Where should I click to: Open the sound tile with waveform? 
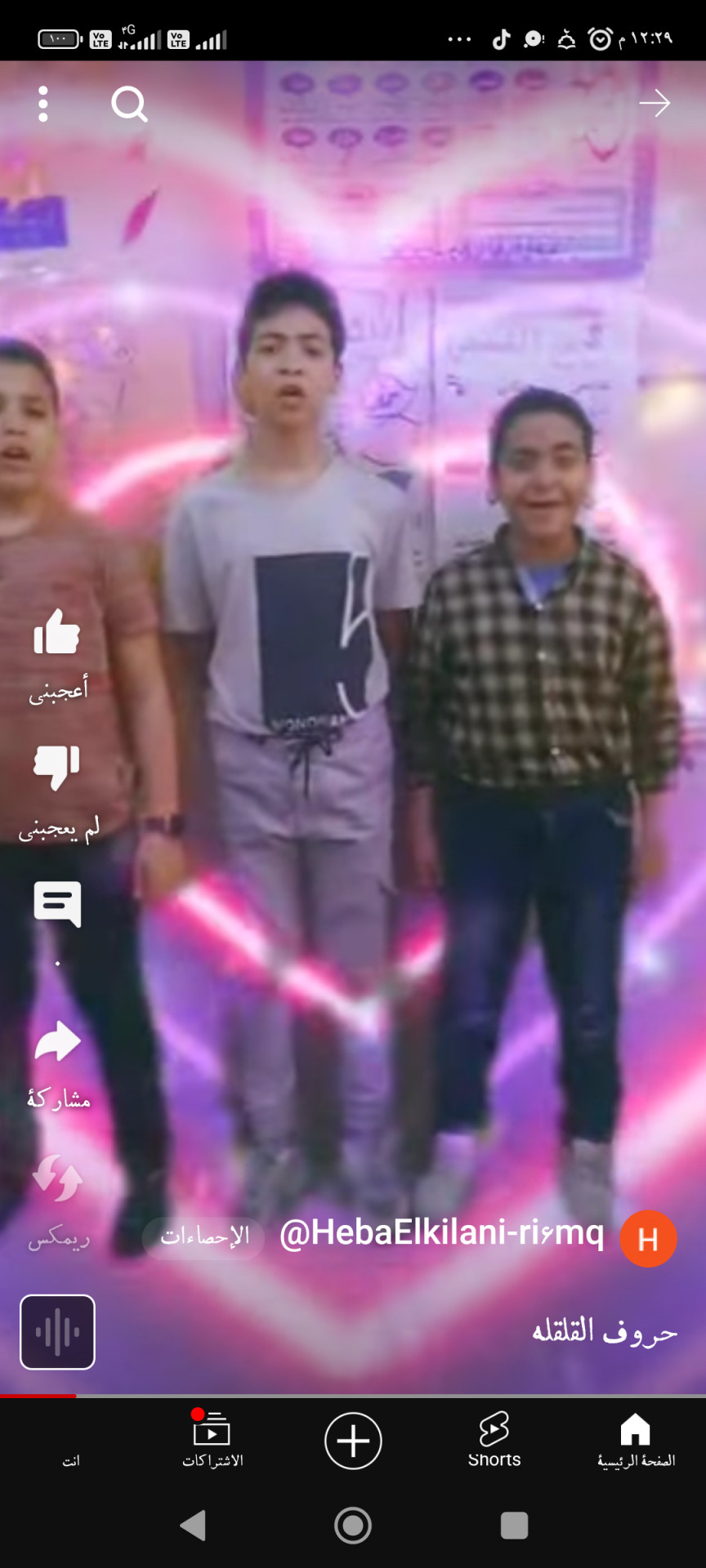(x=57, y=1332)
